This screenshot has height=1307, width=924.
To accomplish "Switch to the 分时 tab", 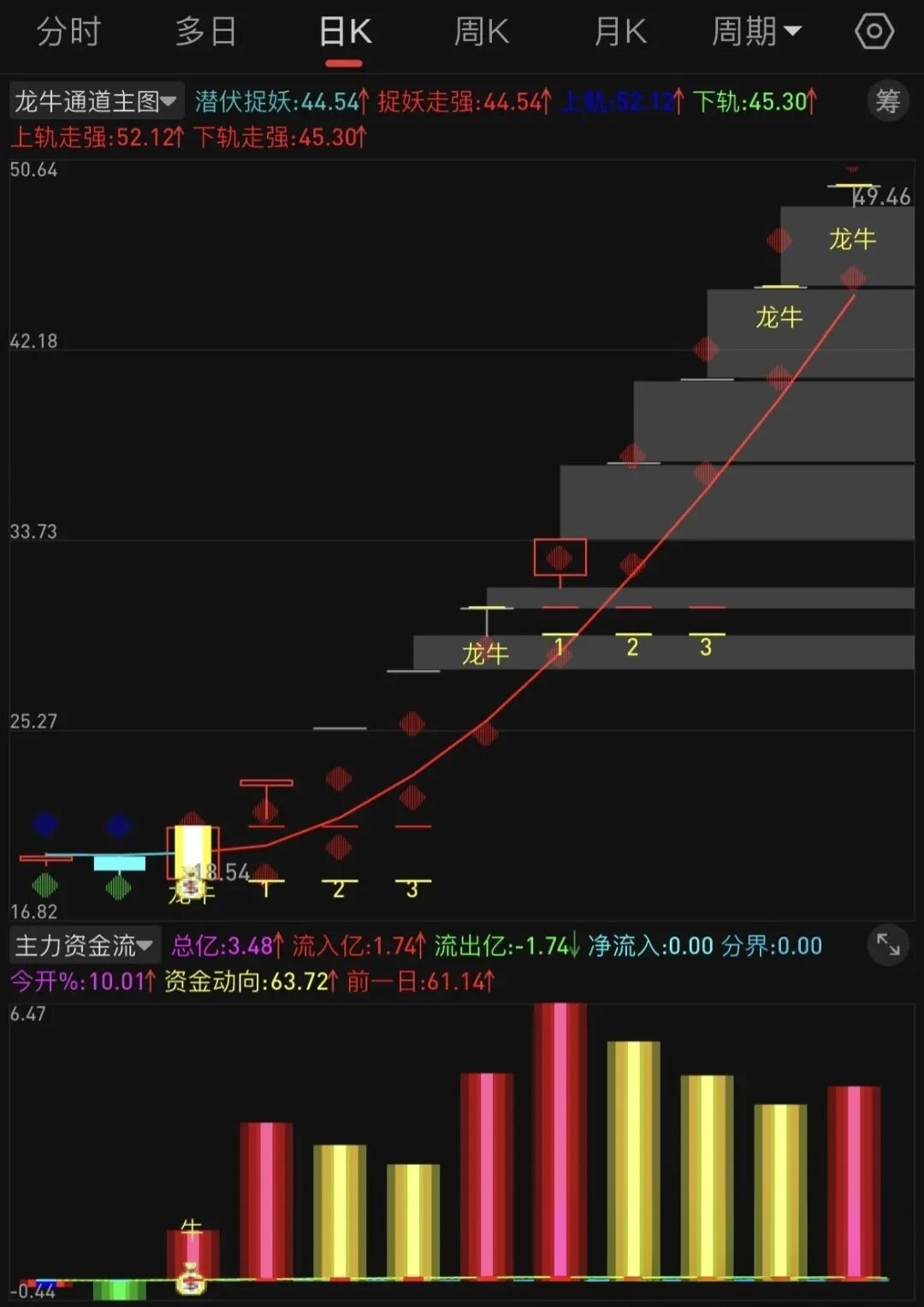I will point(68,33).
